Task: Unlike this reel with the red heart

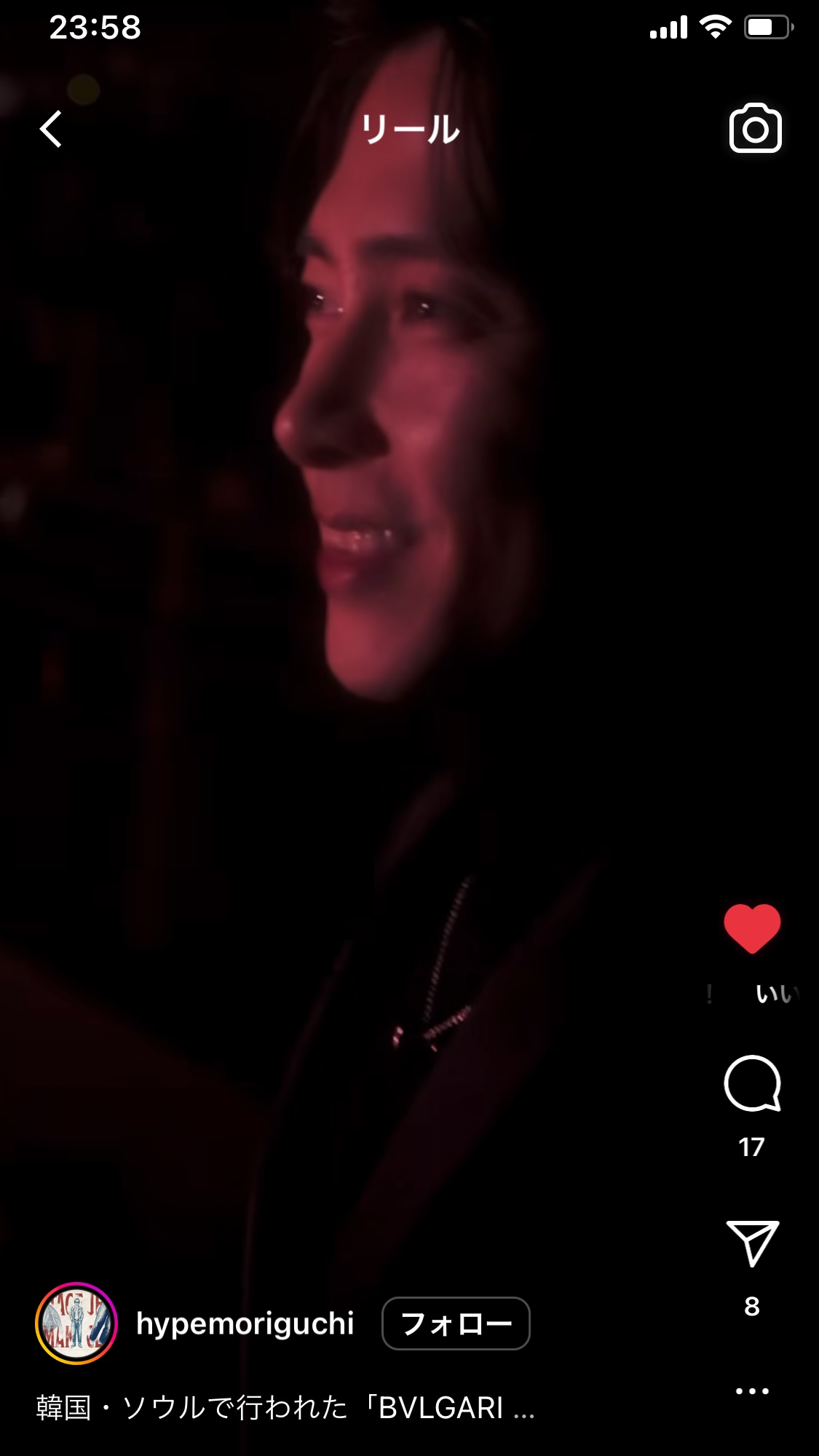Action: click(x=752, y=928)
